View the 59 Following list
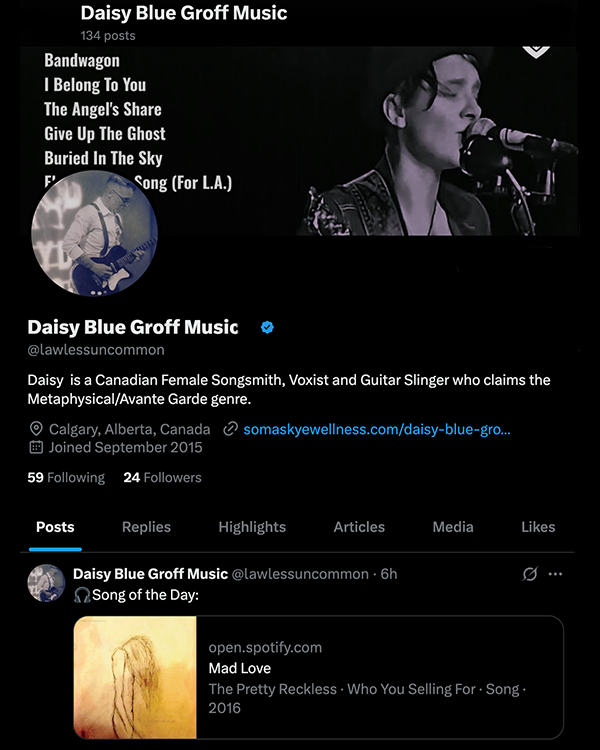This screenshot has width=600, height=750. pos(66,478)
